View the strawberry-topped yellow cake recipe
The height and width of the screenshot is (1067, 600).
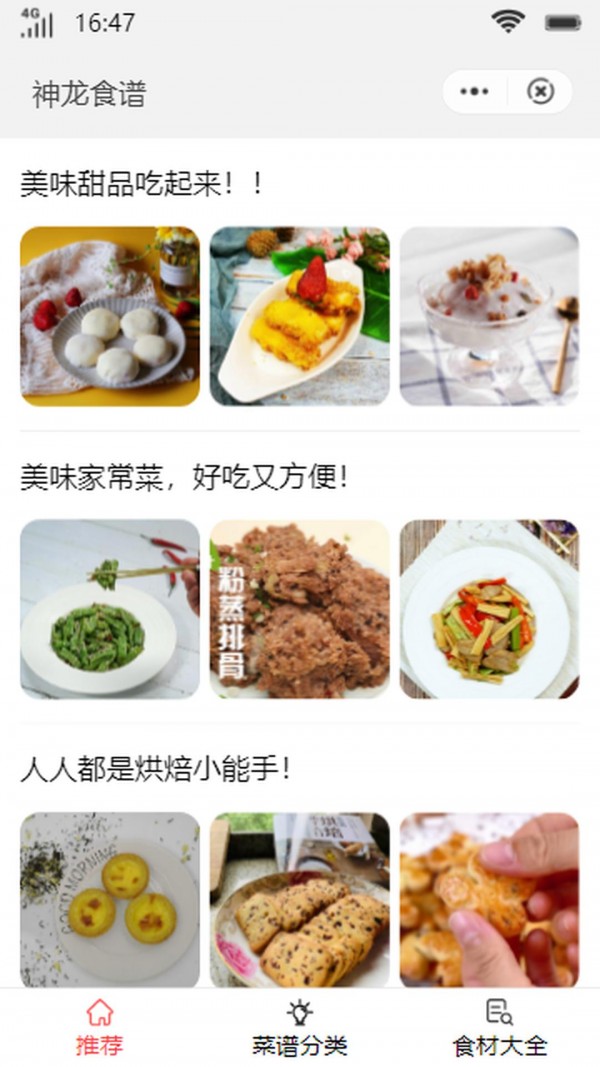300,316
